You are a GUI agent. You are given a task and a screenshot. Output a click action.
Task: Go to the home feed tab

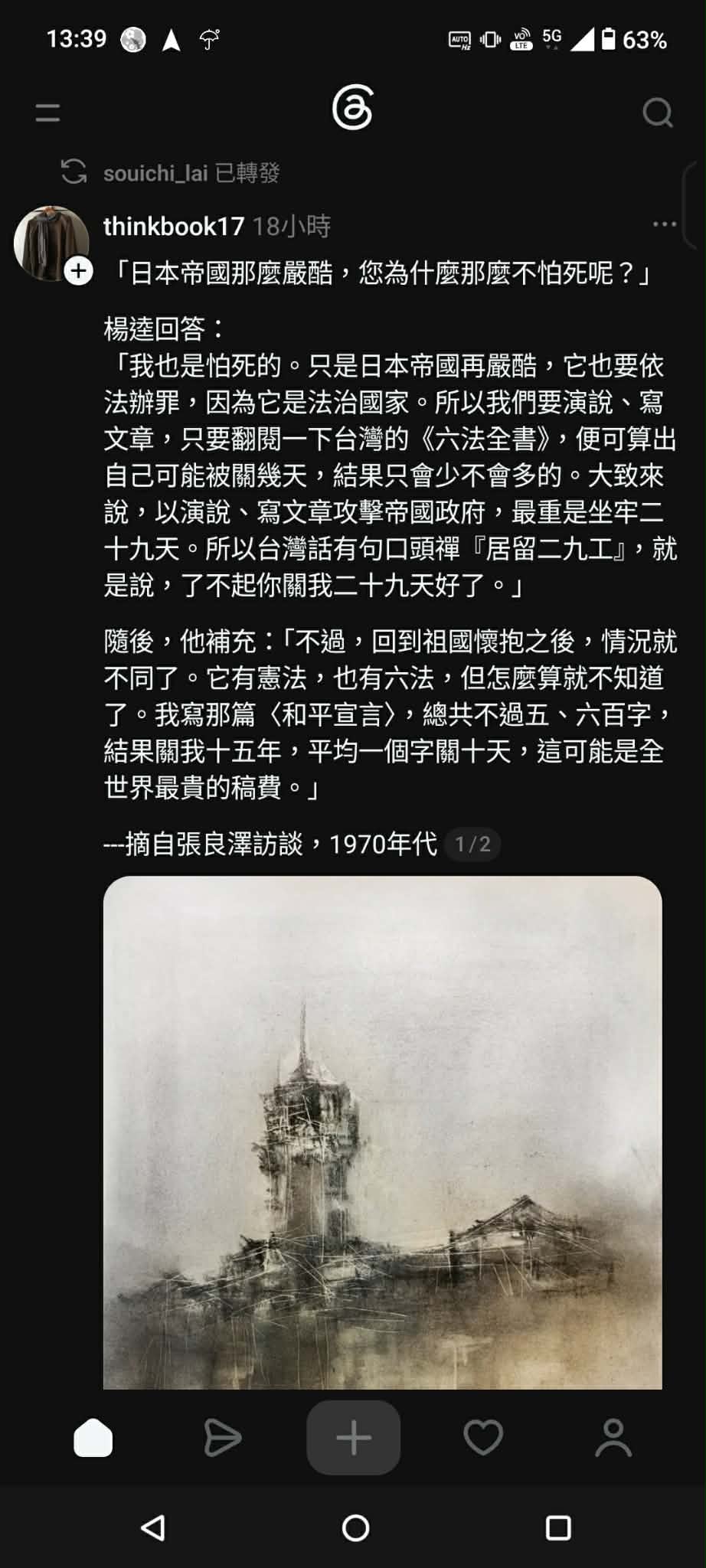point(93,1438)
